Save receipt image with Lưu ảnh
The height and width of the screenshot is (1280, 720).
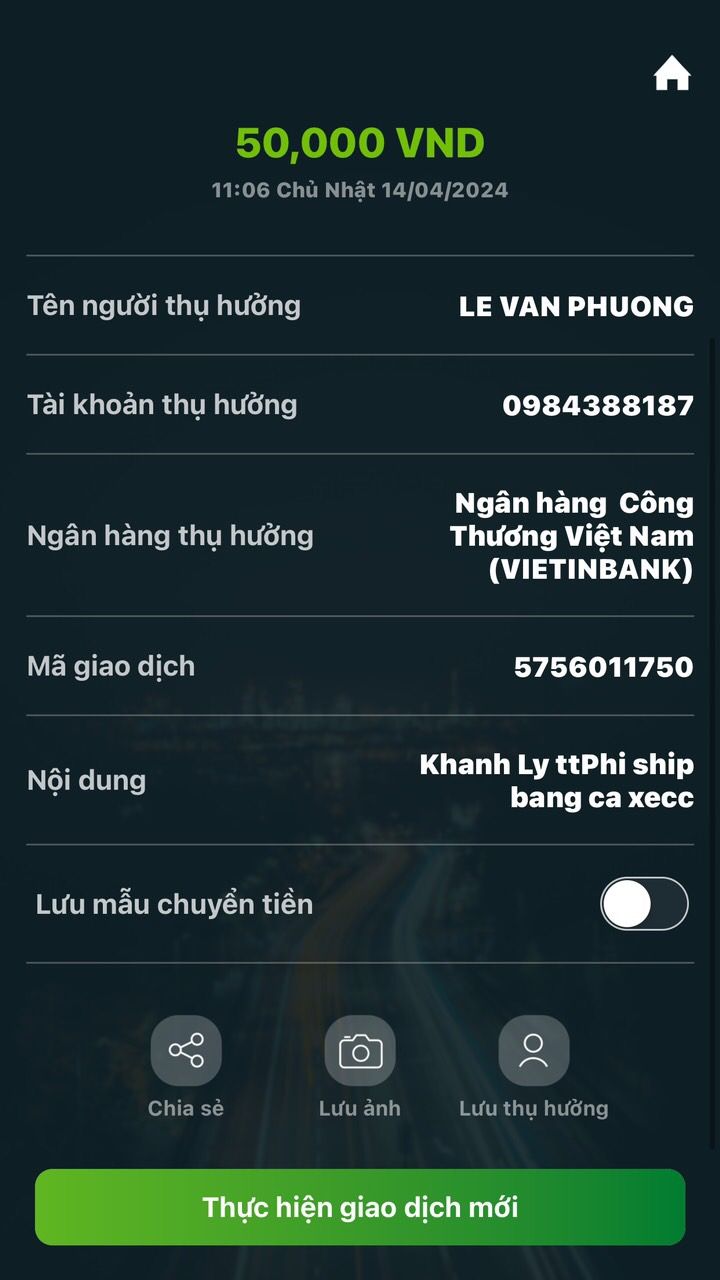[360, 1051]
